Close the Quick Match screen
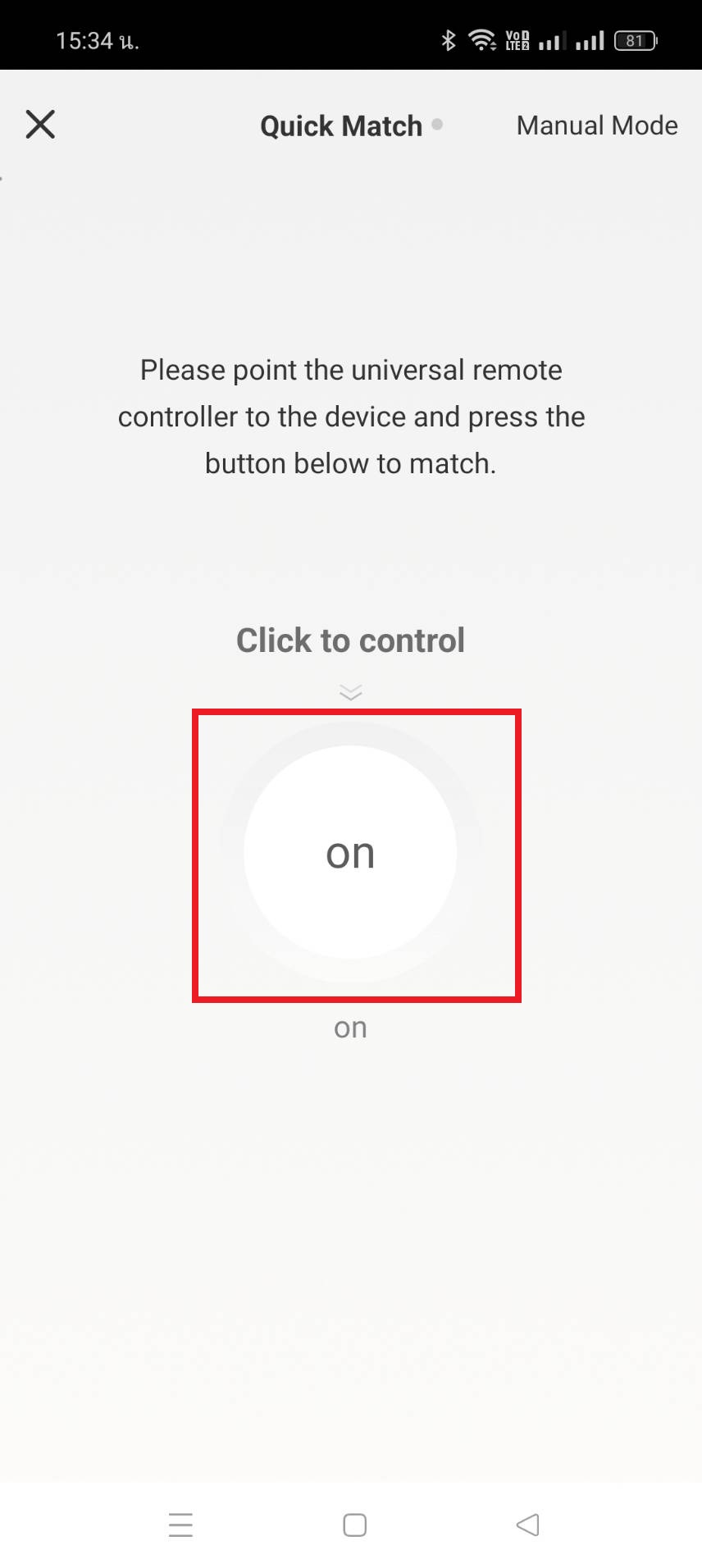The image size is (702, 1568). [x=40, y=125]
